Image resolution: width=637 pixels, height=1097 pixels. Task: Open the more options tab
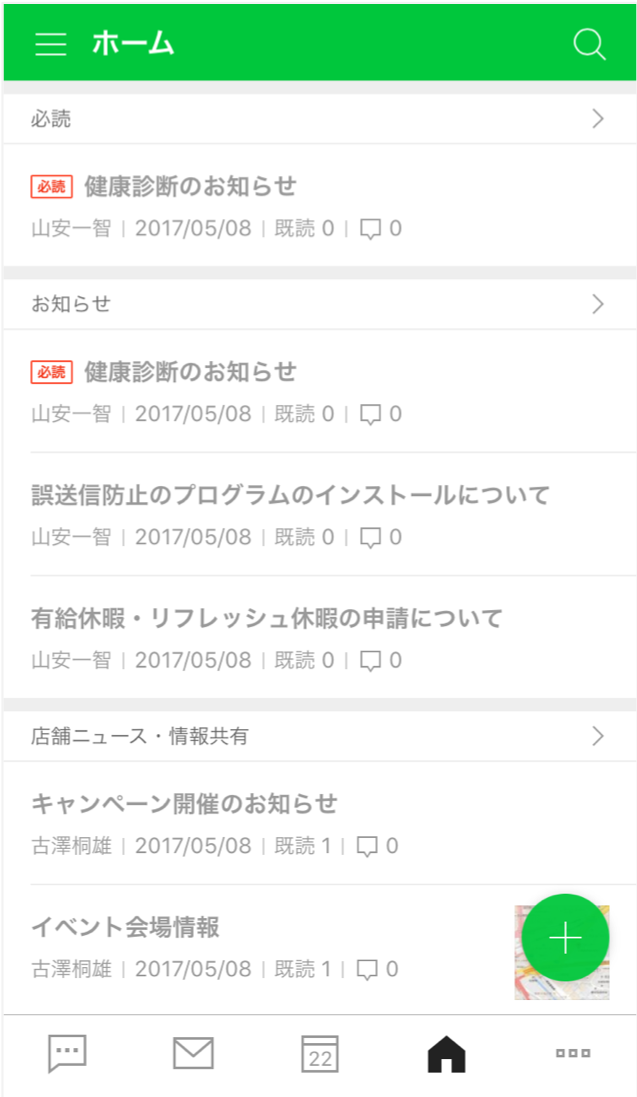coord(573,1054)
